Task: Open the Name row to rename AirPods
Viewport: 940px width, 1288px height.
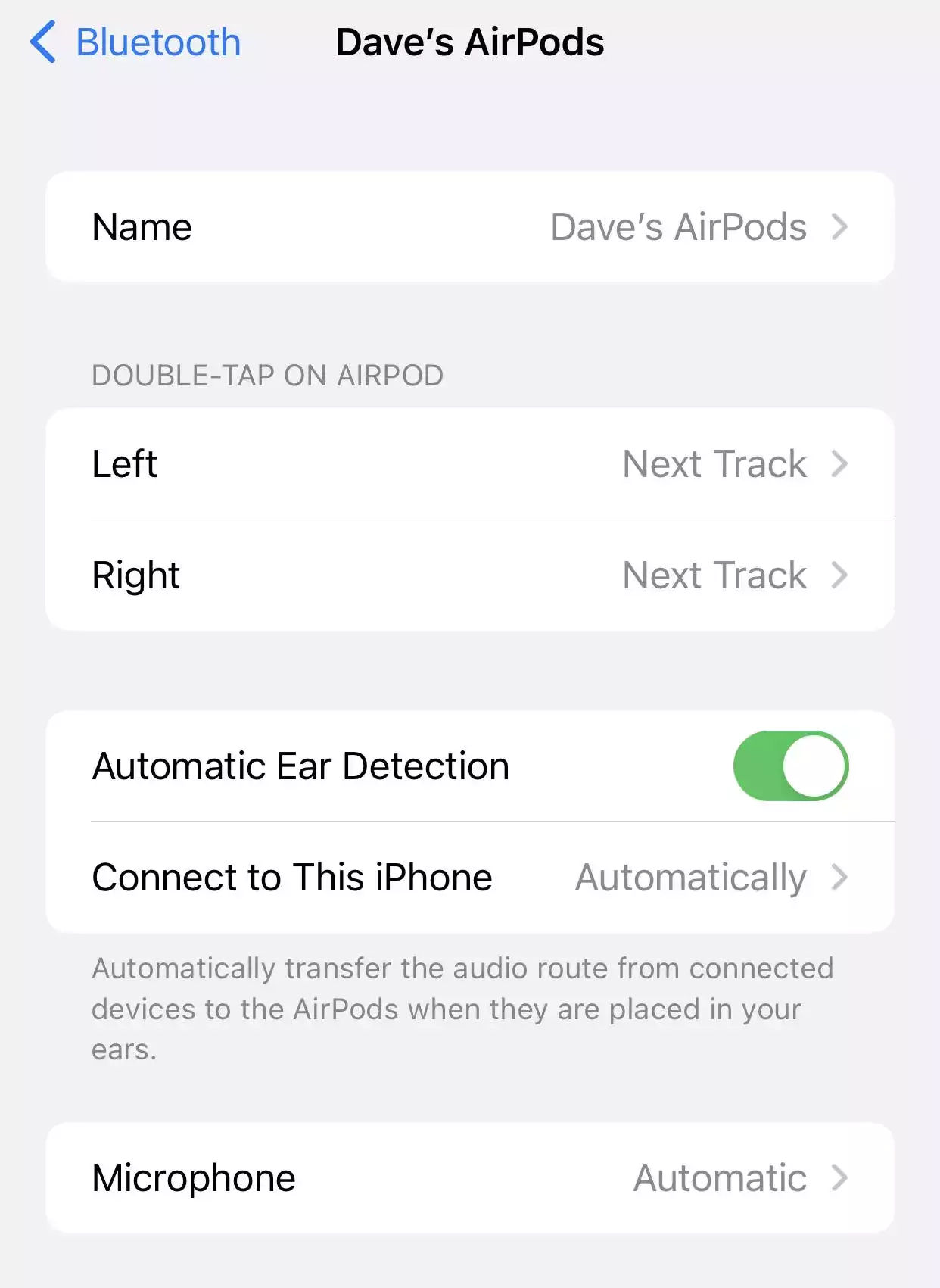Action: coord(469,227)
